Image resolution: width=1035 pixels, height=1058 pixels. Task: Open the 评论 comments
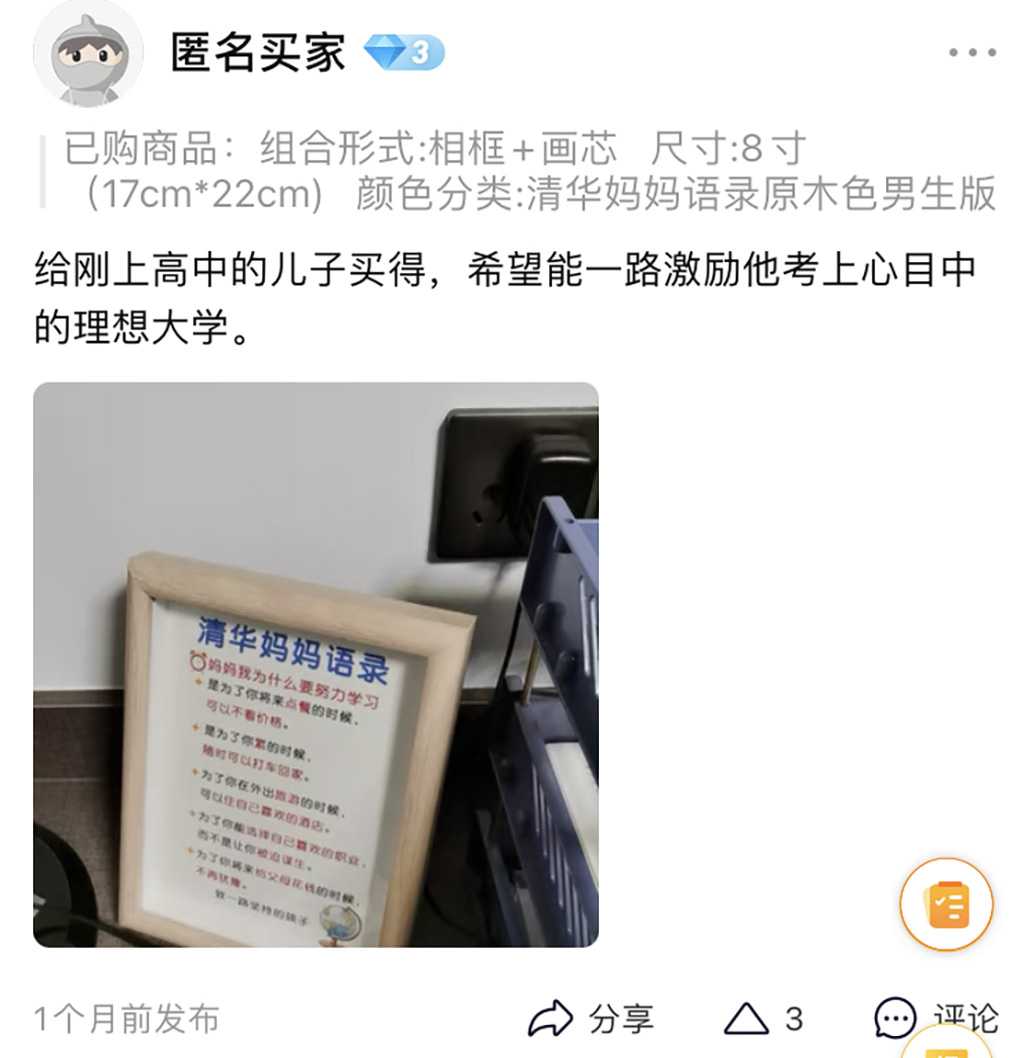point(936,1019)
